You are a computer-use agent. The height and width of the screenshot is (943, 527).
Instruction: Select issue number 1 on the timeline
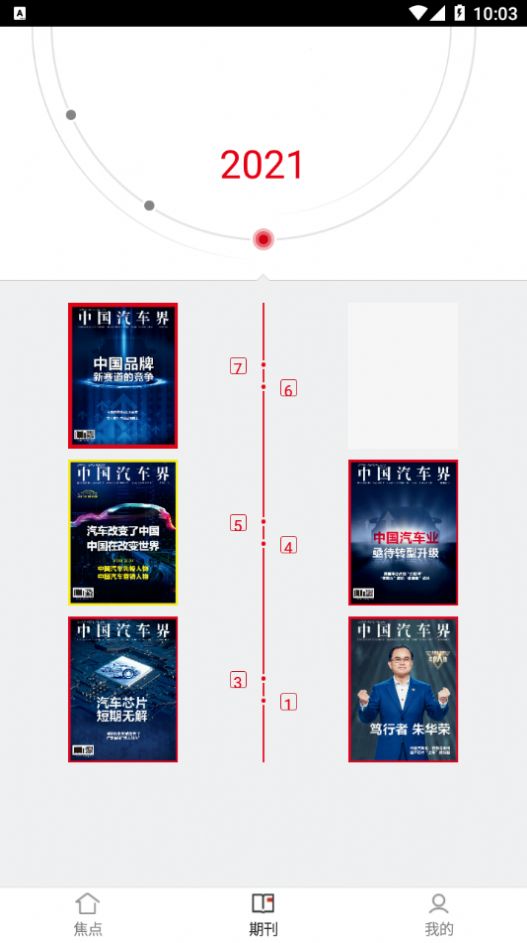(289, 702)
